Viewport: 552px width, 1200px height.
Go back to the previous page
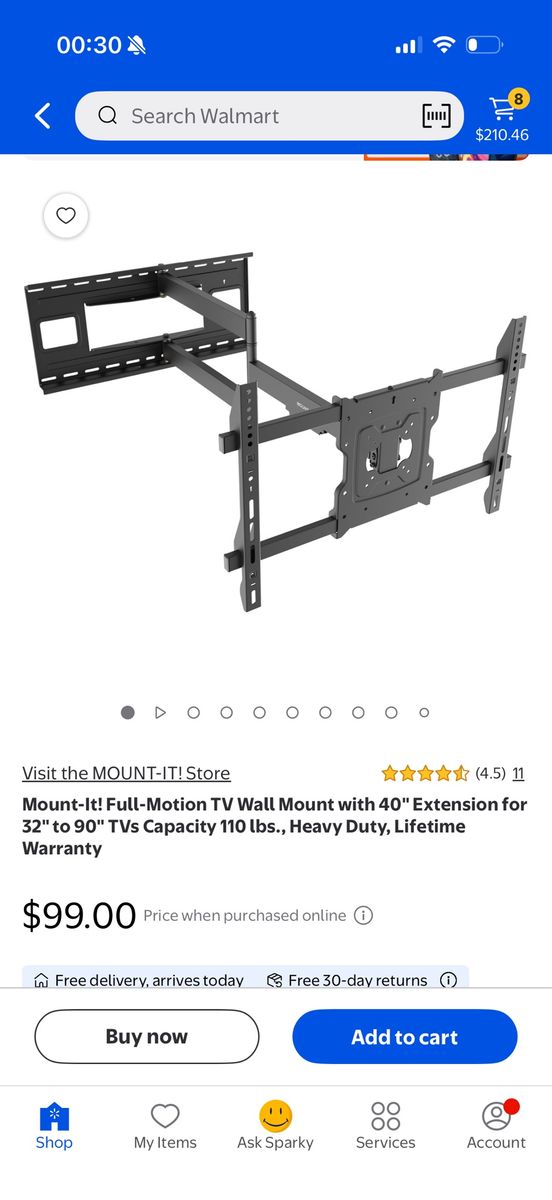coord(42,116)
